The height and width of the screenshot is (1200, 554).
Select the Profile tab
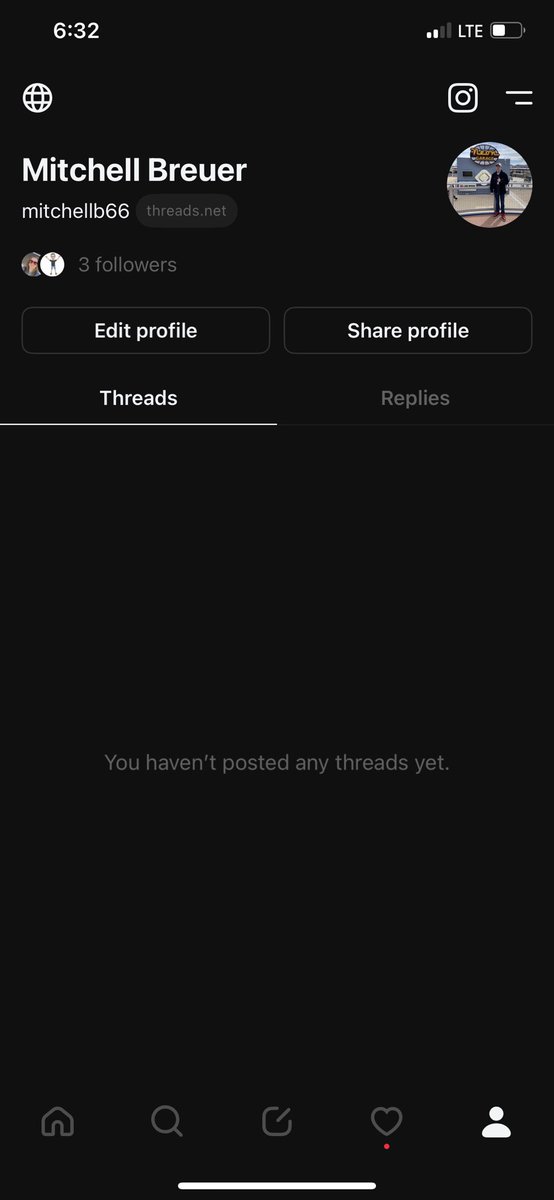coord(496,1122)
